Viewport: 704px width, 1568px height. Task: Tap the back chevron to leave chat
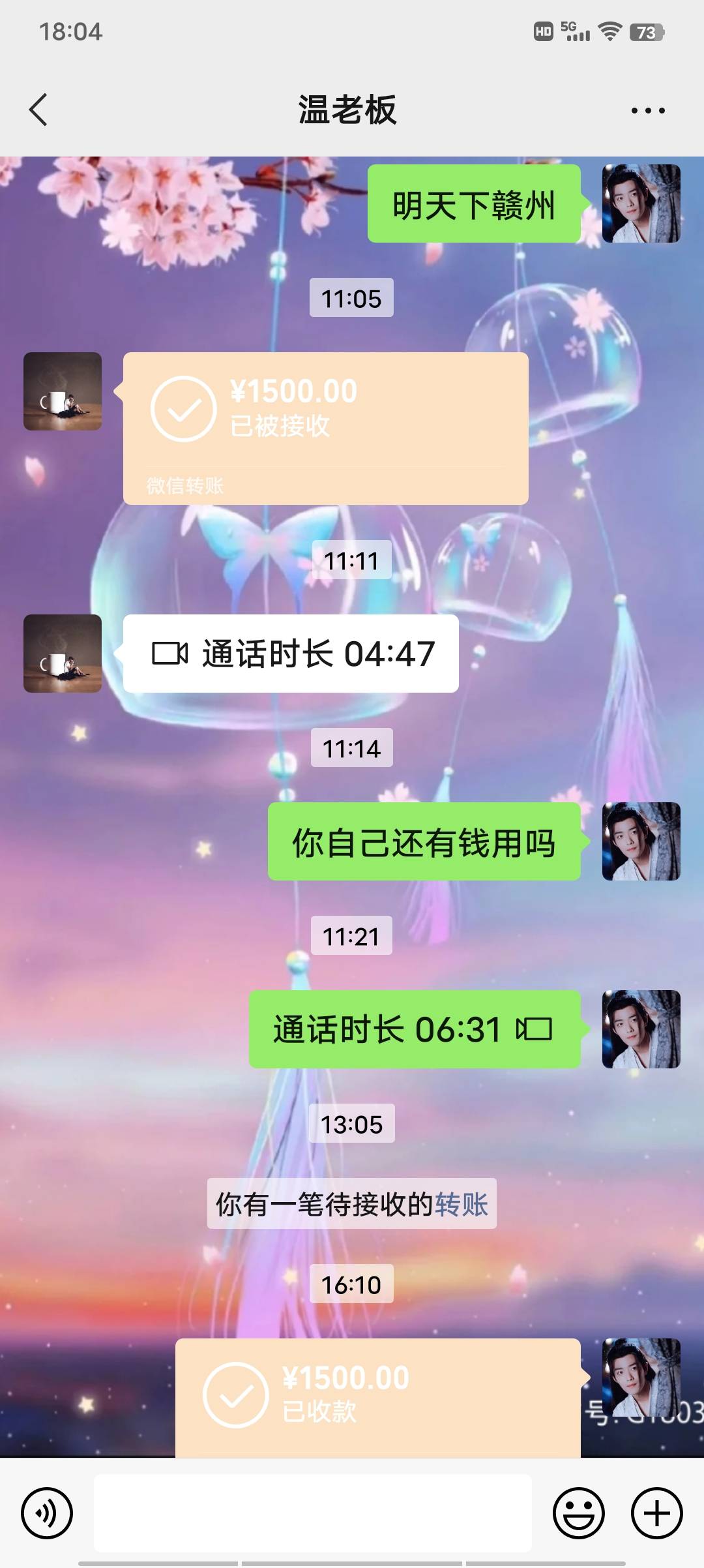pos(37,110)
